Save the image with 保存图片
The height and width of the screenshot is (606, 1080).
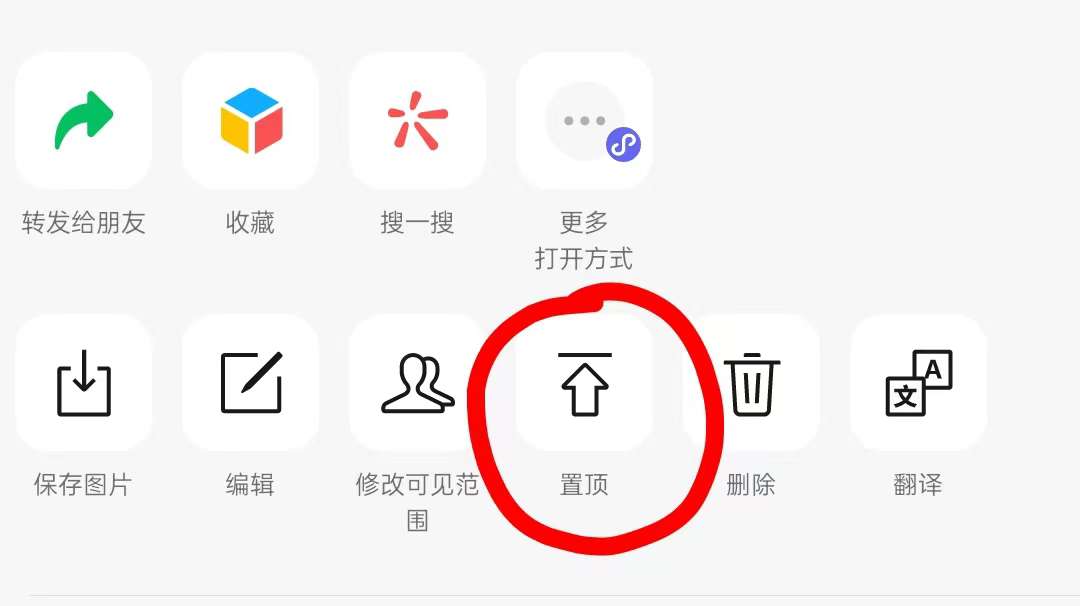pyautogui.click(x=84, y=383)
